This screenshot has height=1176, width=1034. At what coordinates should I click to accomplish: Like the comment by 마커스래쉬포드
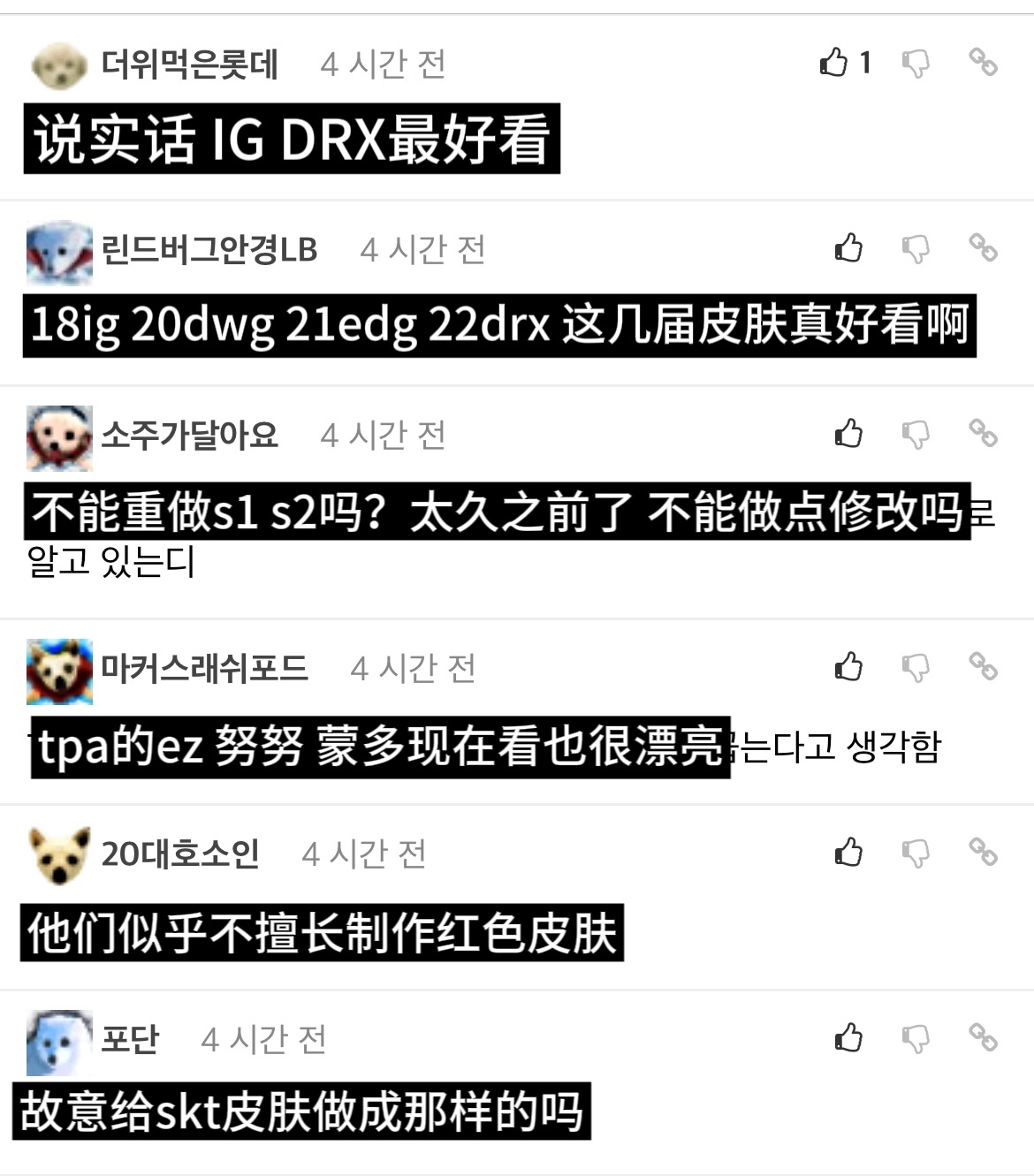point(848,667)
